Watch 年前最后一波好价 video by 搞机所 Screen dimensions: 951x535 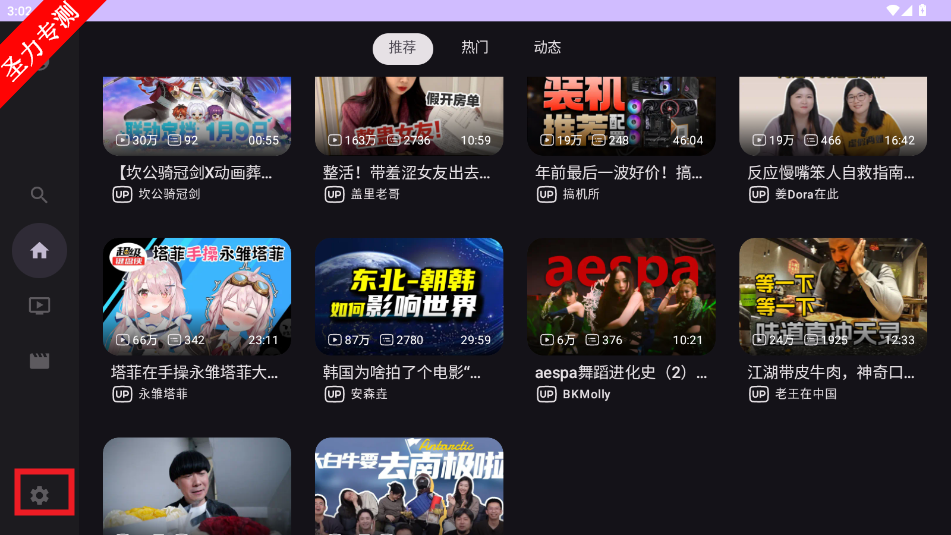[621, 115]
